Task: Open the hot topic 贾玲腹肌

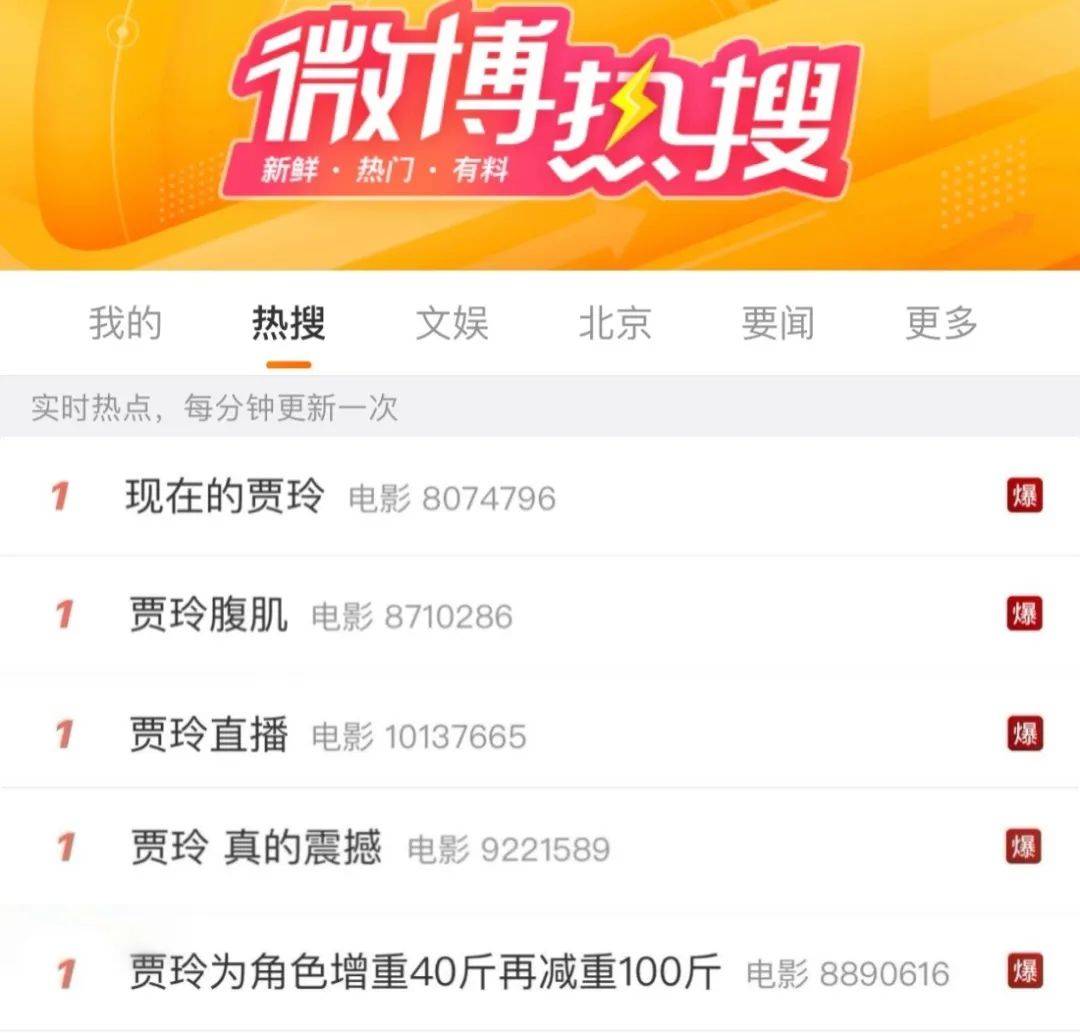Action: click(x=209, y=615)
